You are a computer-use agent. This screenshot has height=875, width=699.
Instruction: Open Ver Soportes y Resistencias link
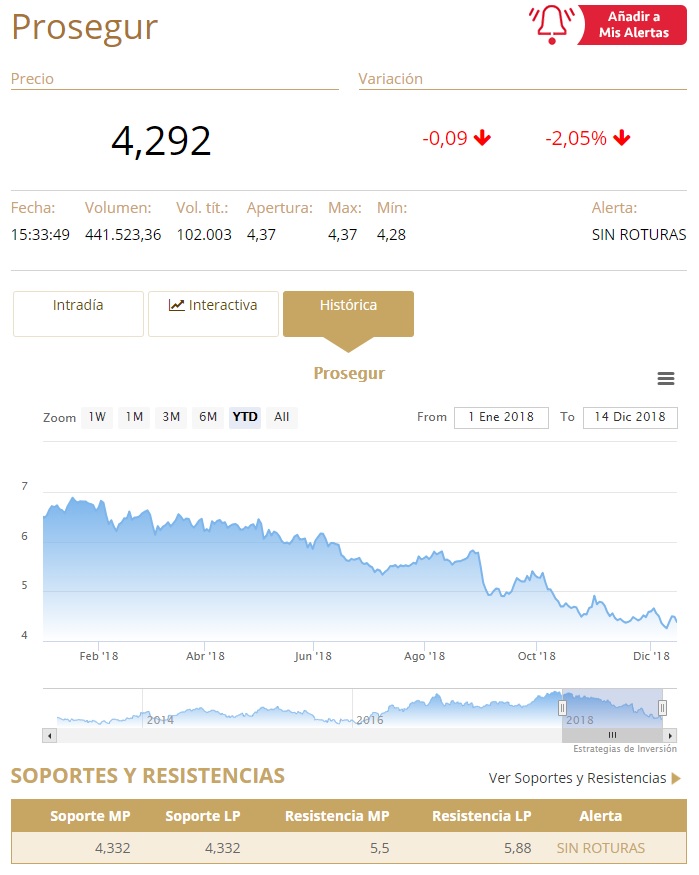pos(585,778)
